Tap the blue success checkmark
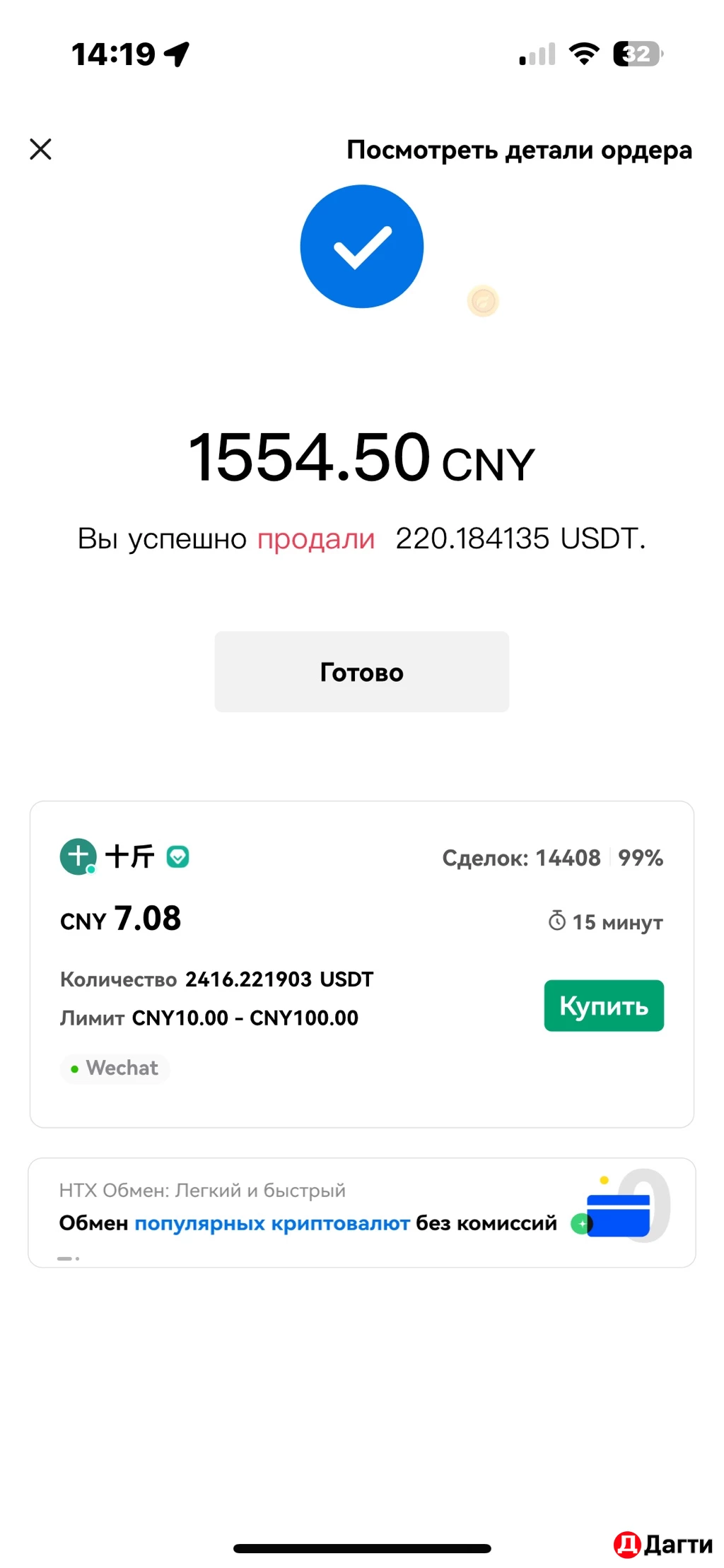Screen dimensions: 724x1568 [x=361, y=245]
